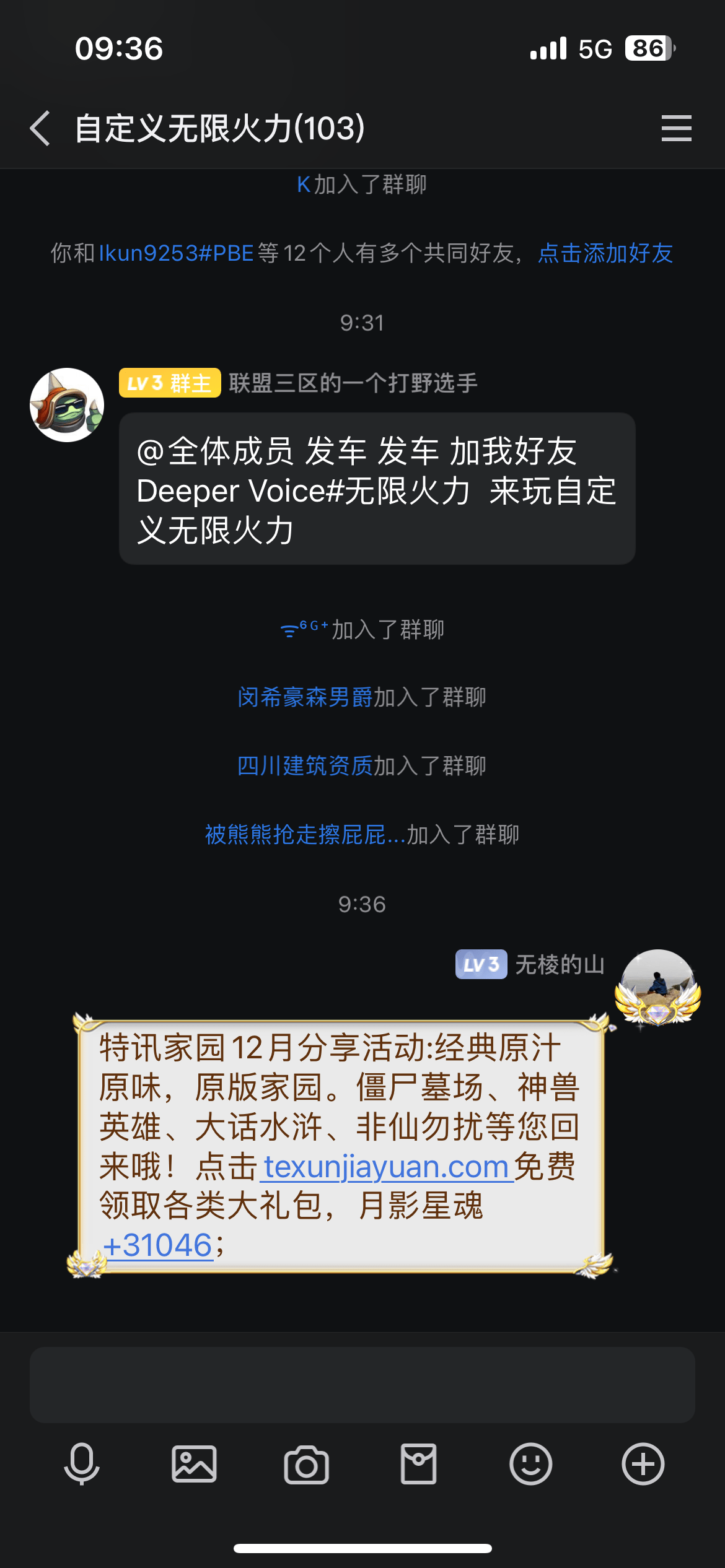Open the camera to take a photo

[306, 1464]
